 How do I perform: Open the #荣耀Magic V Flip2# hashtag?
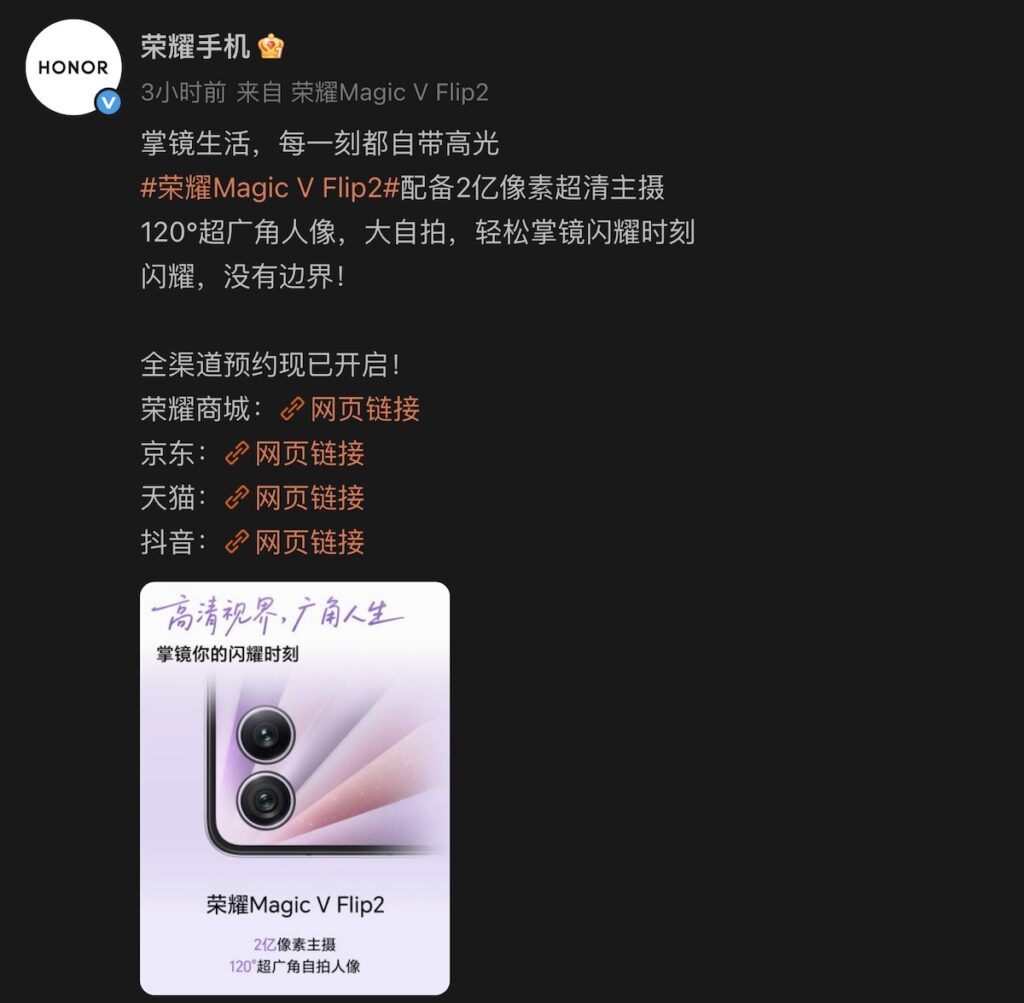point(270,188)
